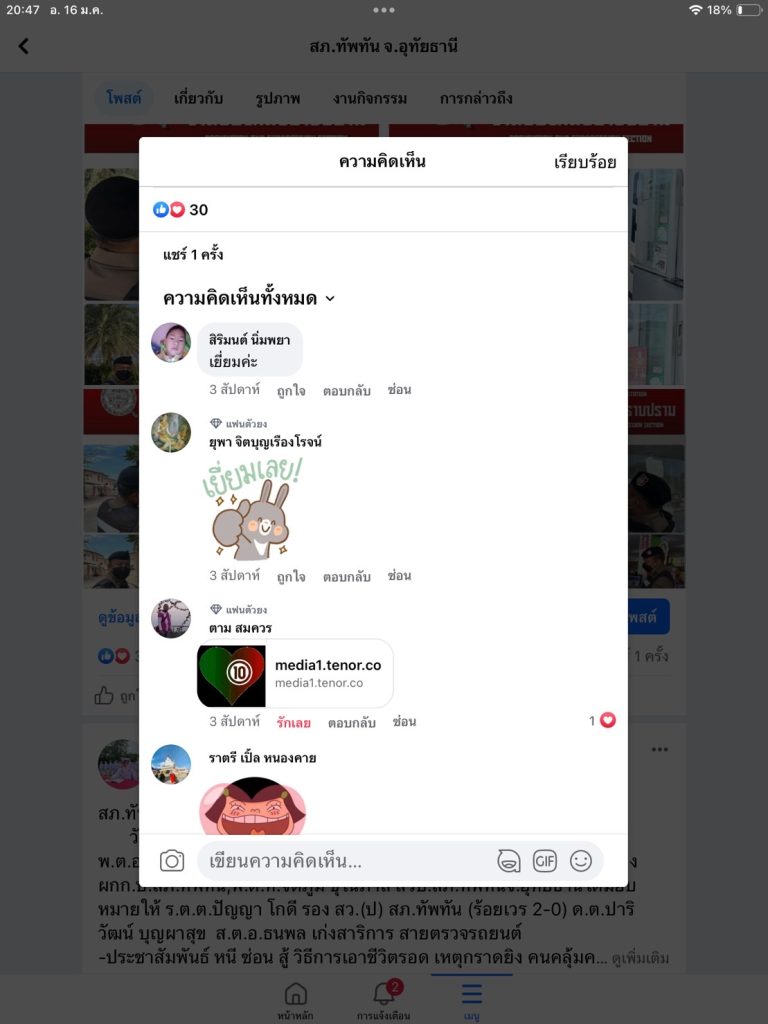This screenshot has height=1024, width=768.
Task: Open the avatar sticker picker
Action: tap(509, 861)
